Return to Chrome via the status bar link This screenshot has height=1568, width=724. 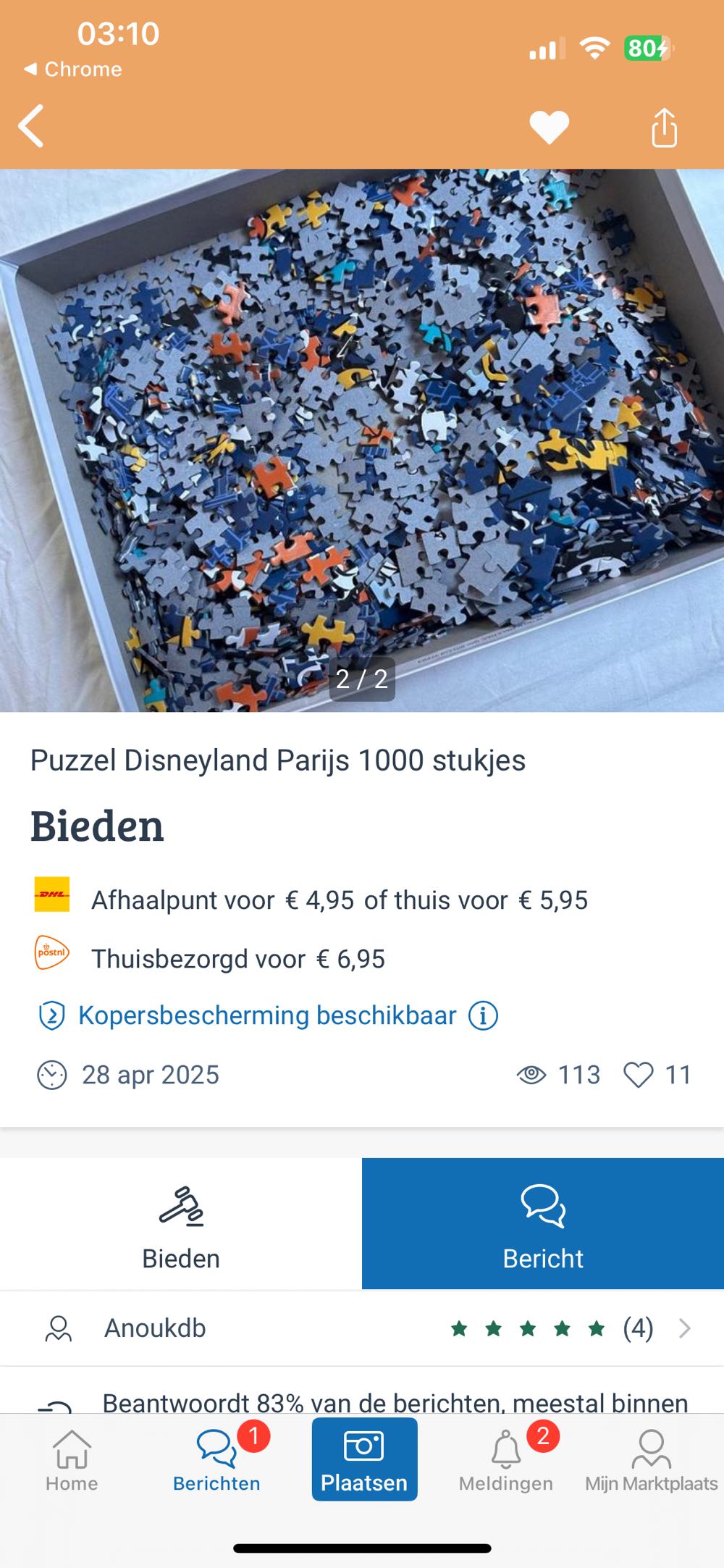click(x=72, y=70)
